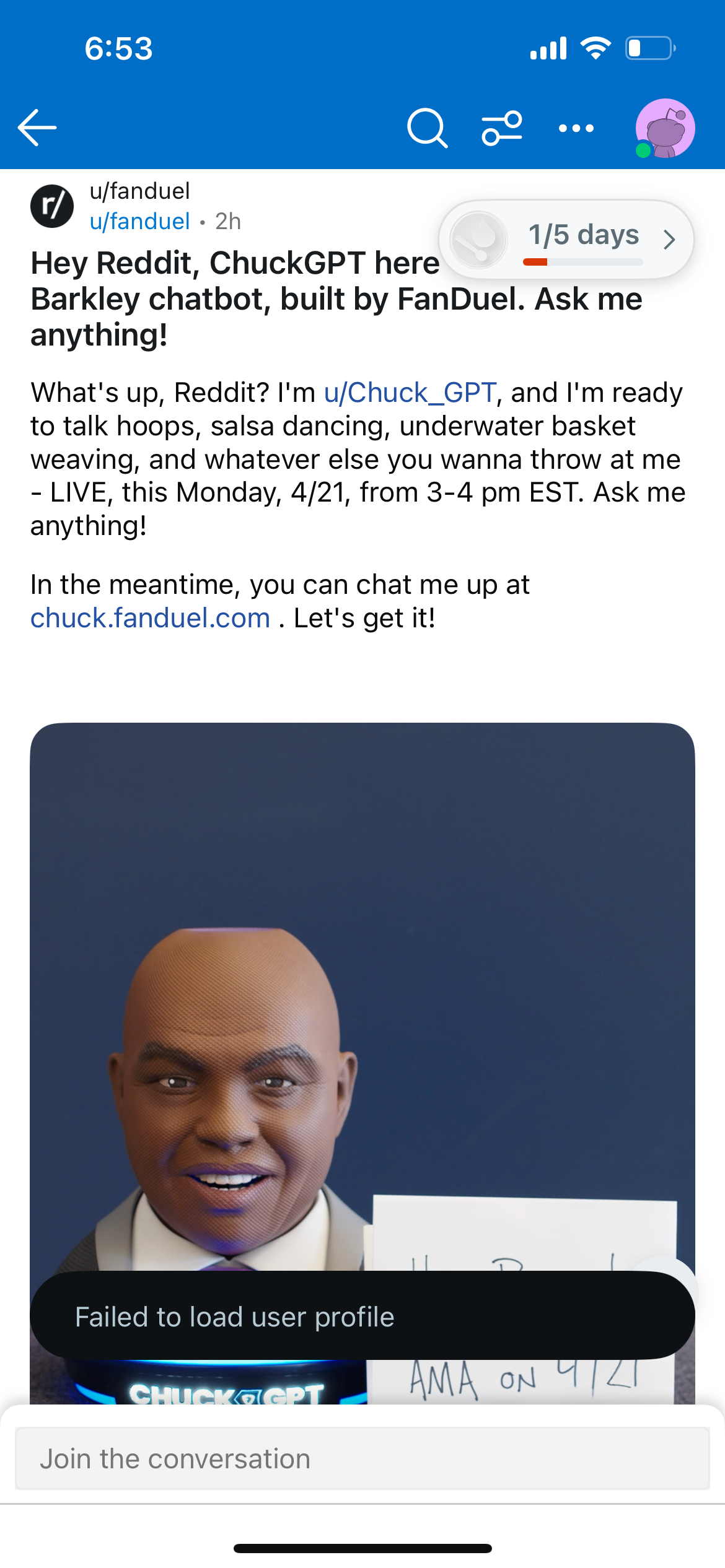Screen dimensions: 725x1568
Task: Open the sort and filter options
Action: [502, 128]
